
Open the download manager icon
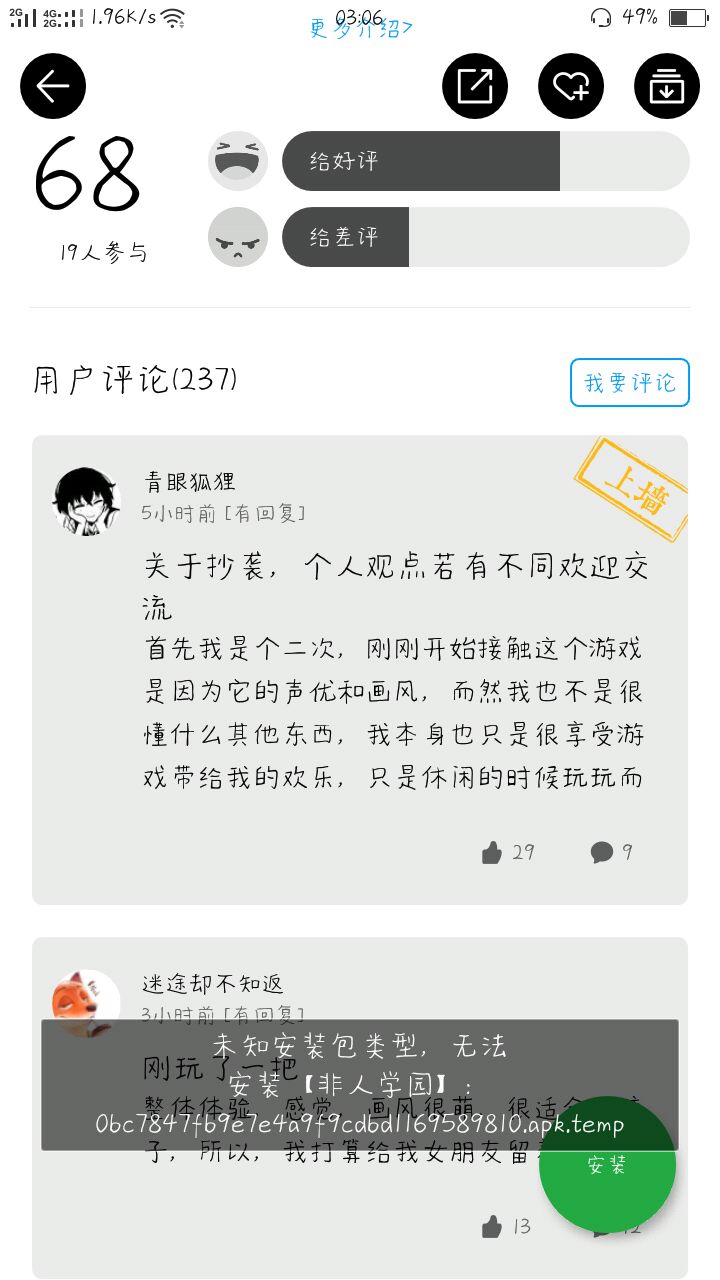[667, 86]
